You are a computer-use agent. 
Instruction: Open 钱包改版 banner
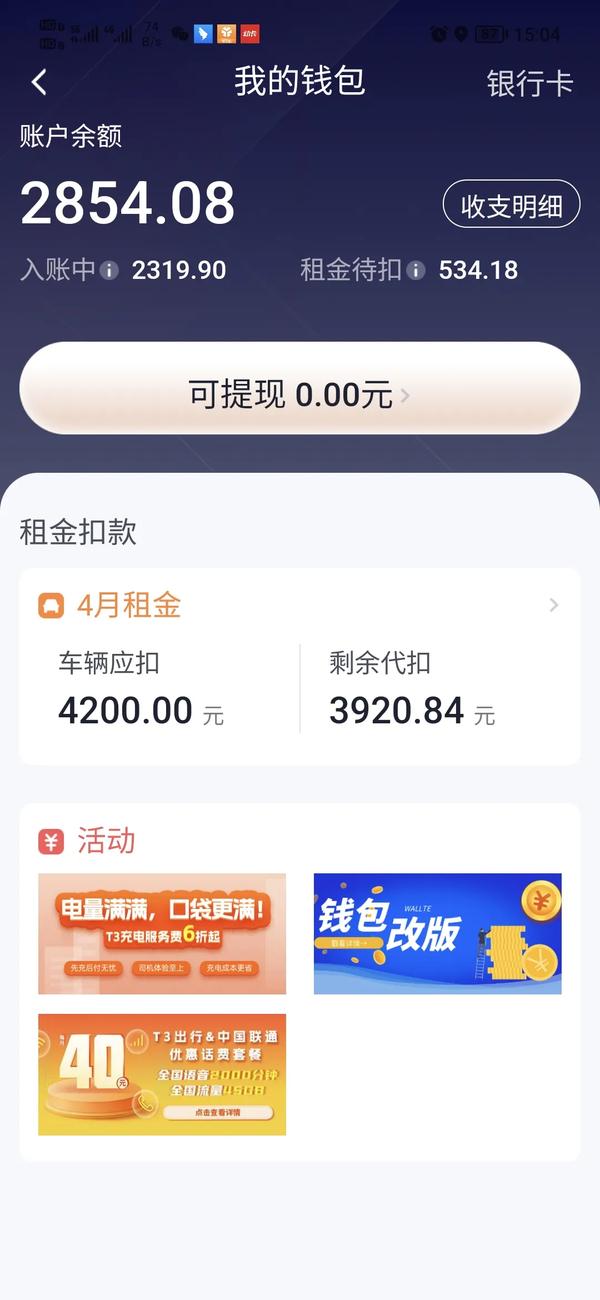coord(437,933)
